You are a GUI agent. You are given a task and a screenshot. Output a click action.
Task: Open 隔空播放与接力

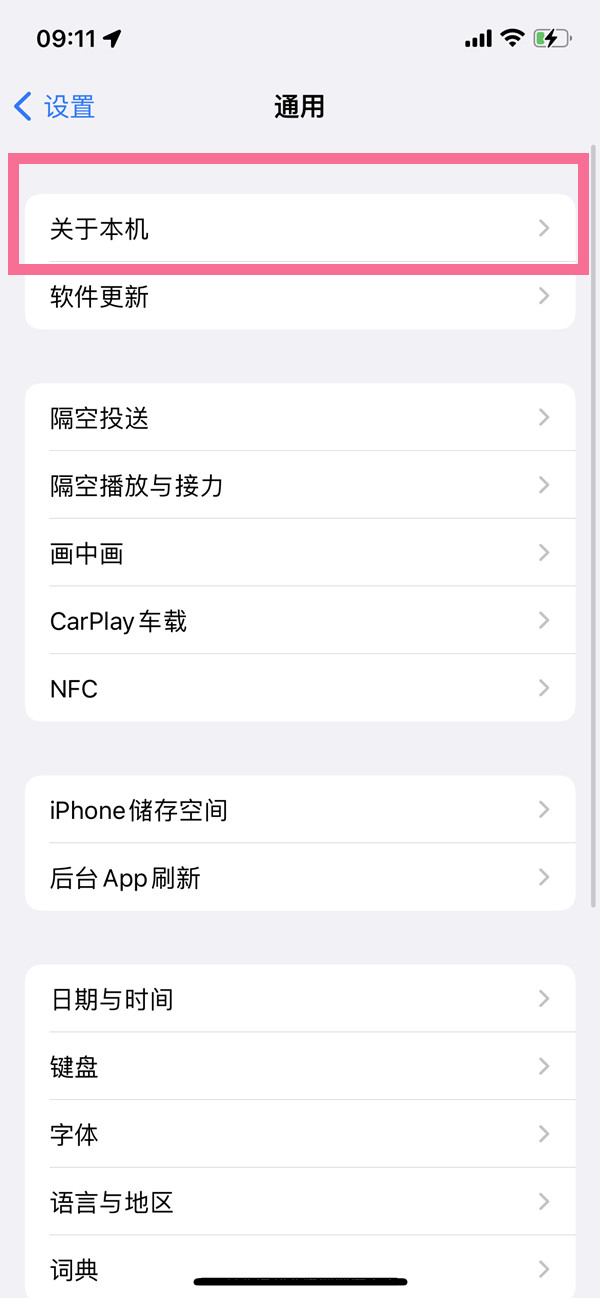tap(300, 486)
